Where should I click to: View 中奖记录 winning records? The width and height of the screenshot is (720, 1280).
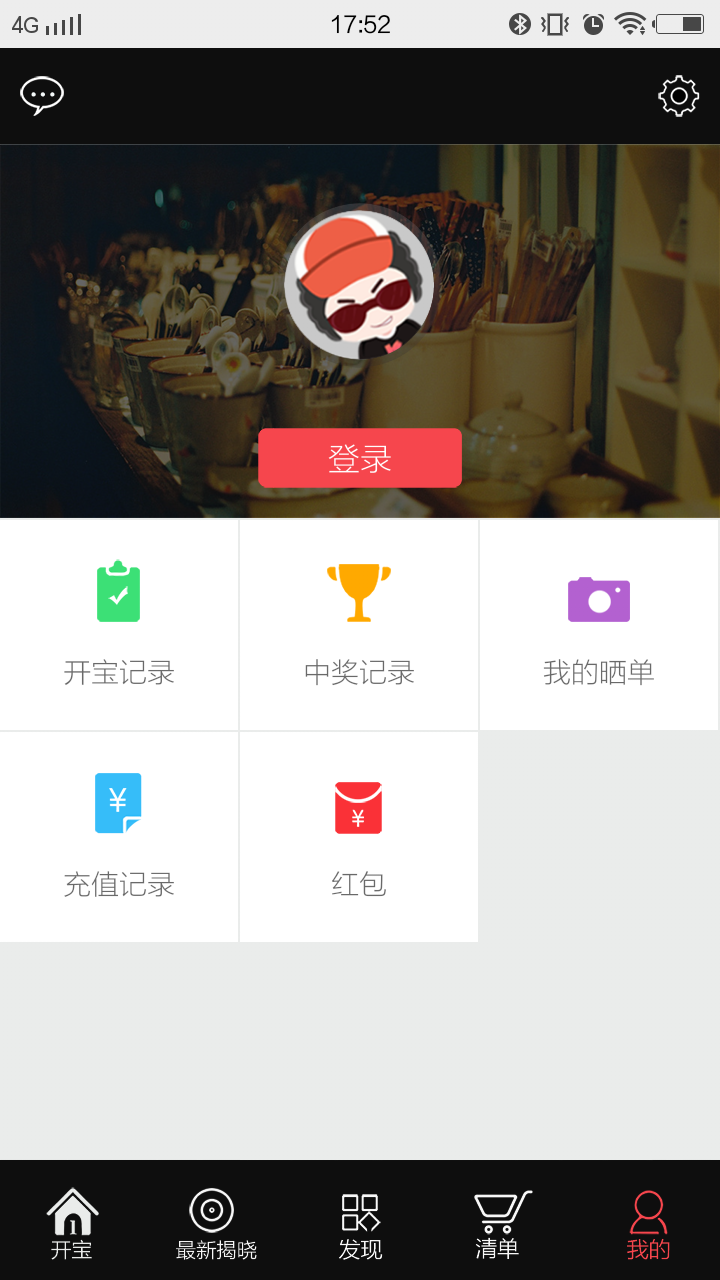[x=359, y=625]
